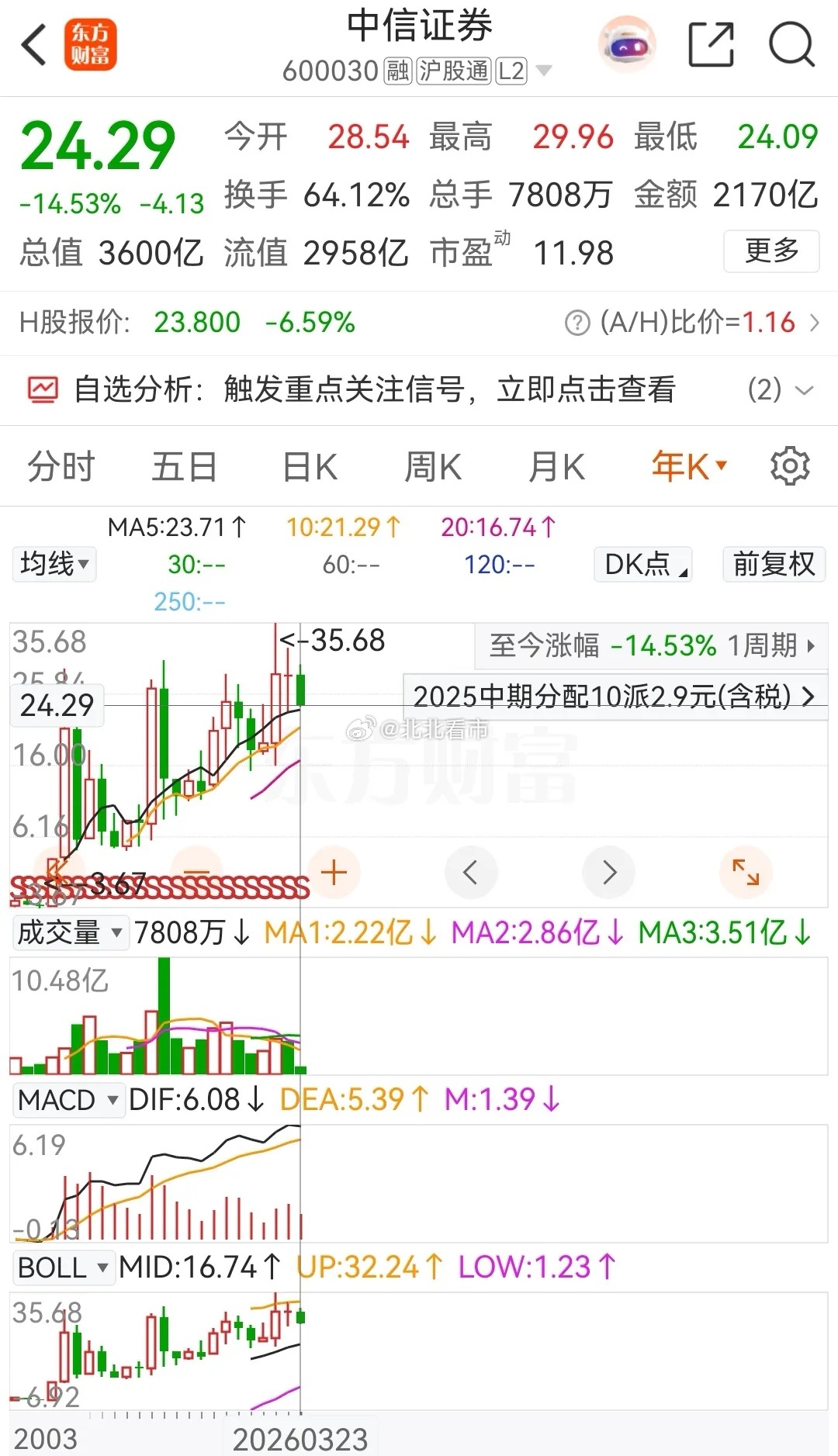Expand chart to fullscreen
The image size is (838, 1456).
746,873
